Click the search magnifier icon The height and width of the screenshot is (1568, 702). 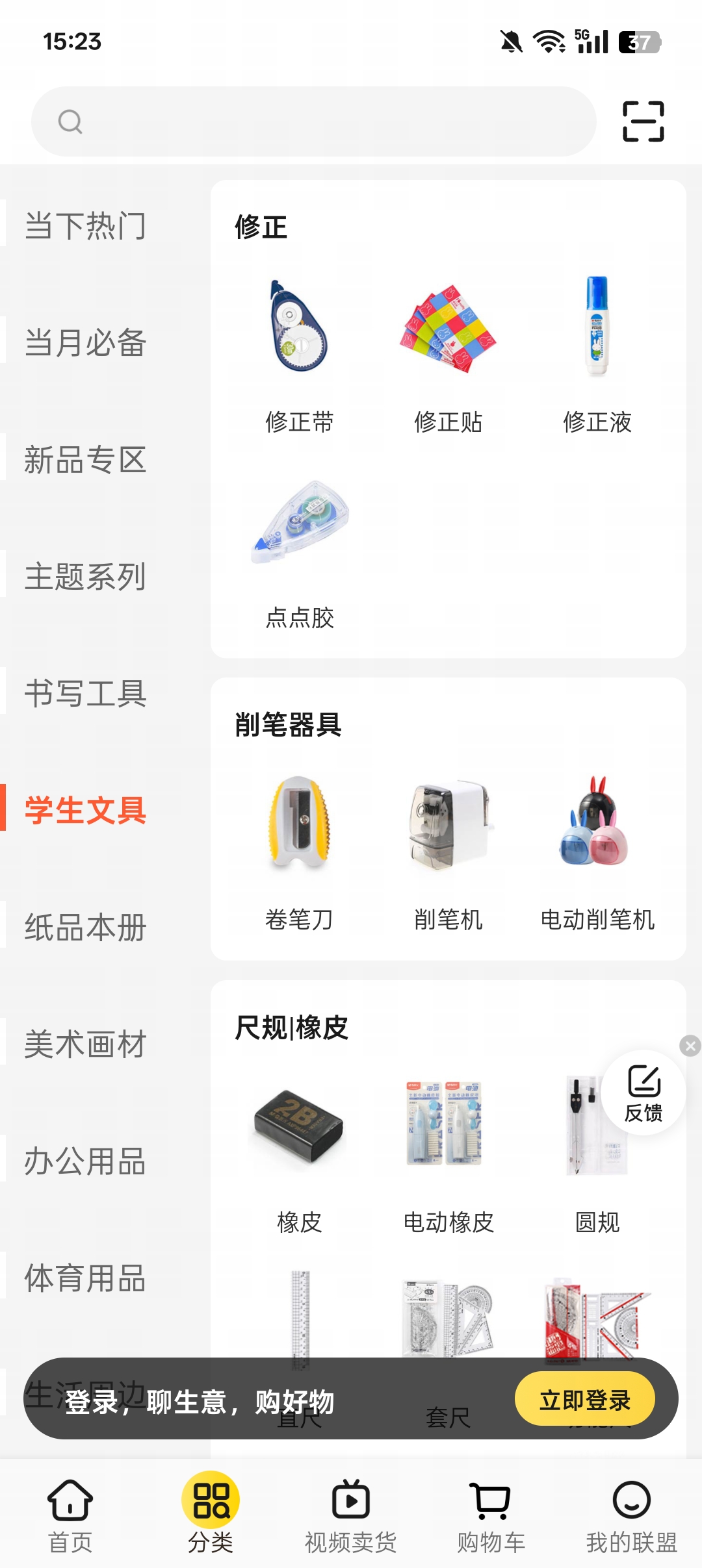click(70, 121)
